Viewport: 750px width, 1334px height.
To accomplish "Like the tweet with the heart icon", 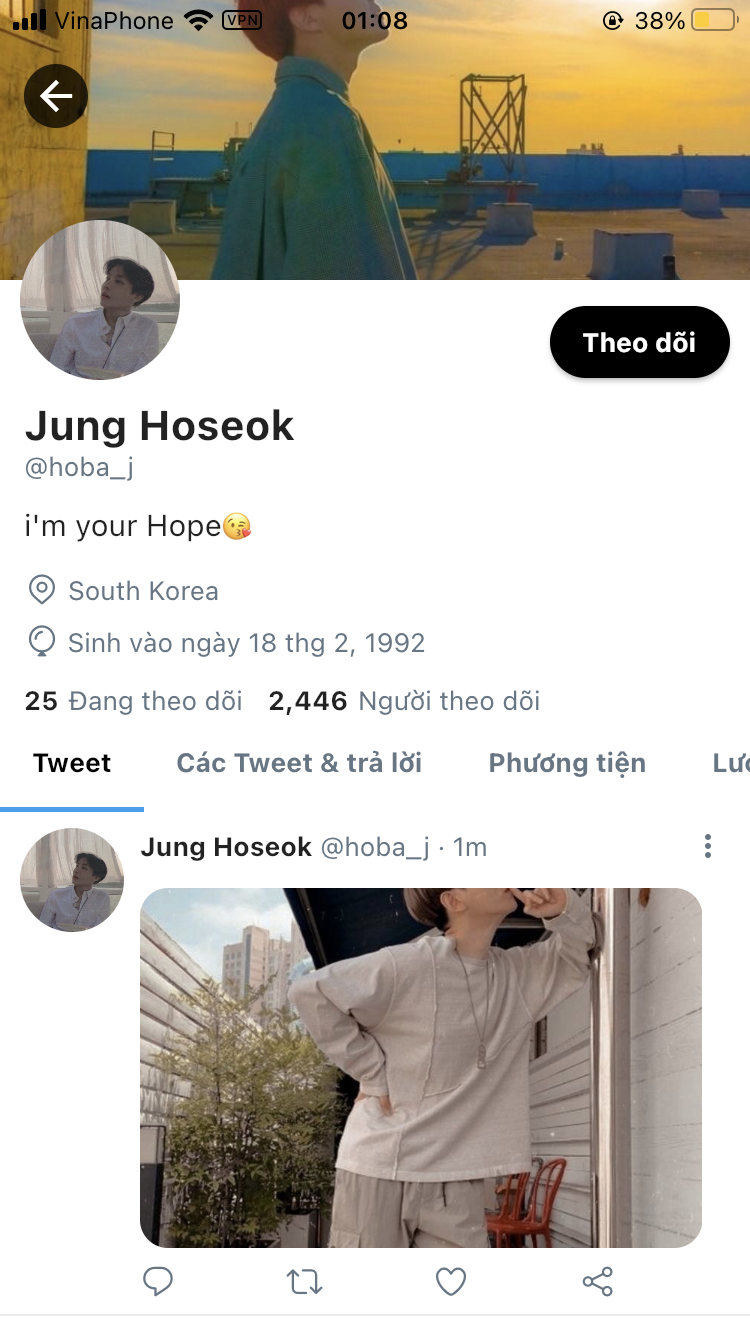I will [x=452, y=1282].
